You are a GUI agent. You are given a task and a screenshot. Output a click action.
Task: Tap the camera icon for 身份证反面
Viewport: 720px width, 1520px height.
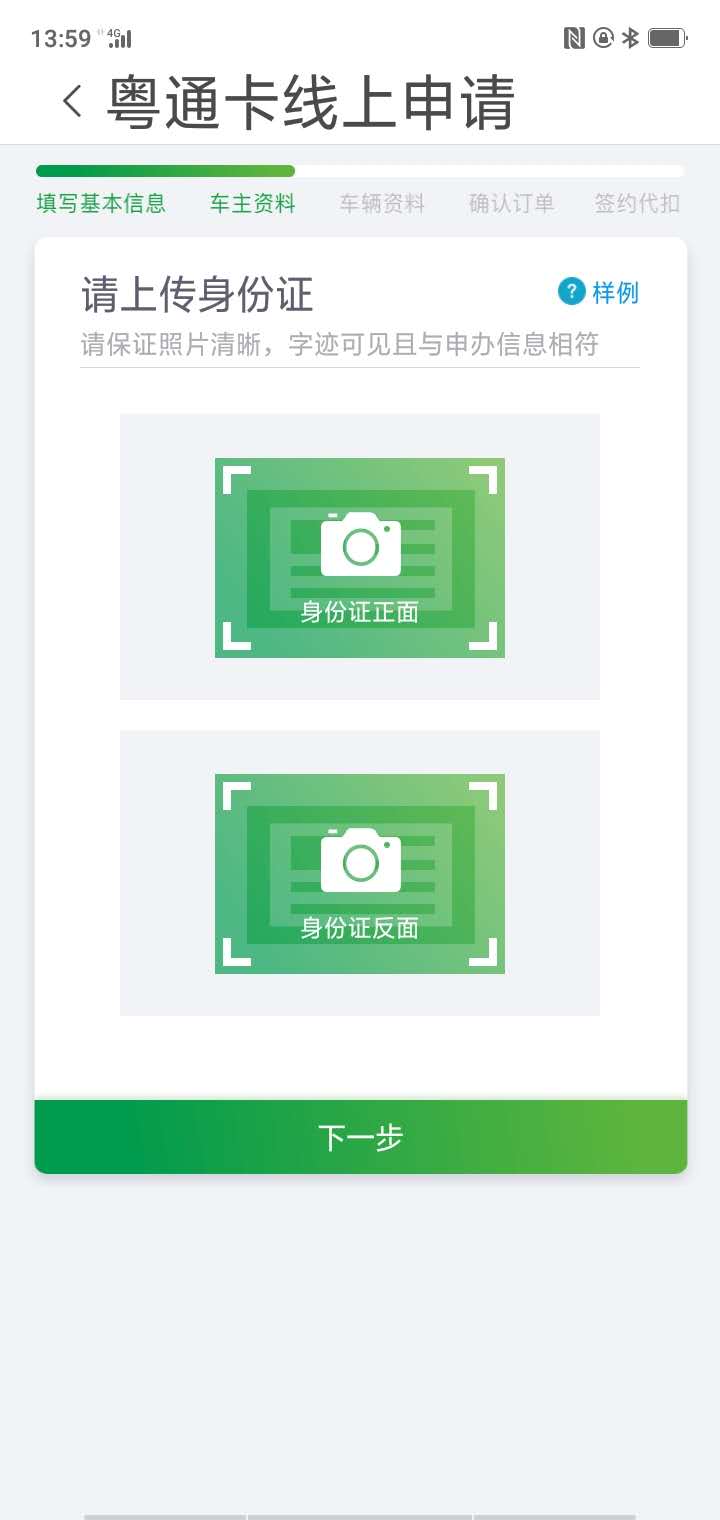tap(359, 861)
